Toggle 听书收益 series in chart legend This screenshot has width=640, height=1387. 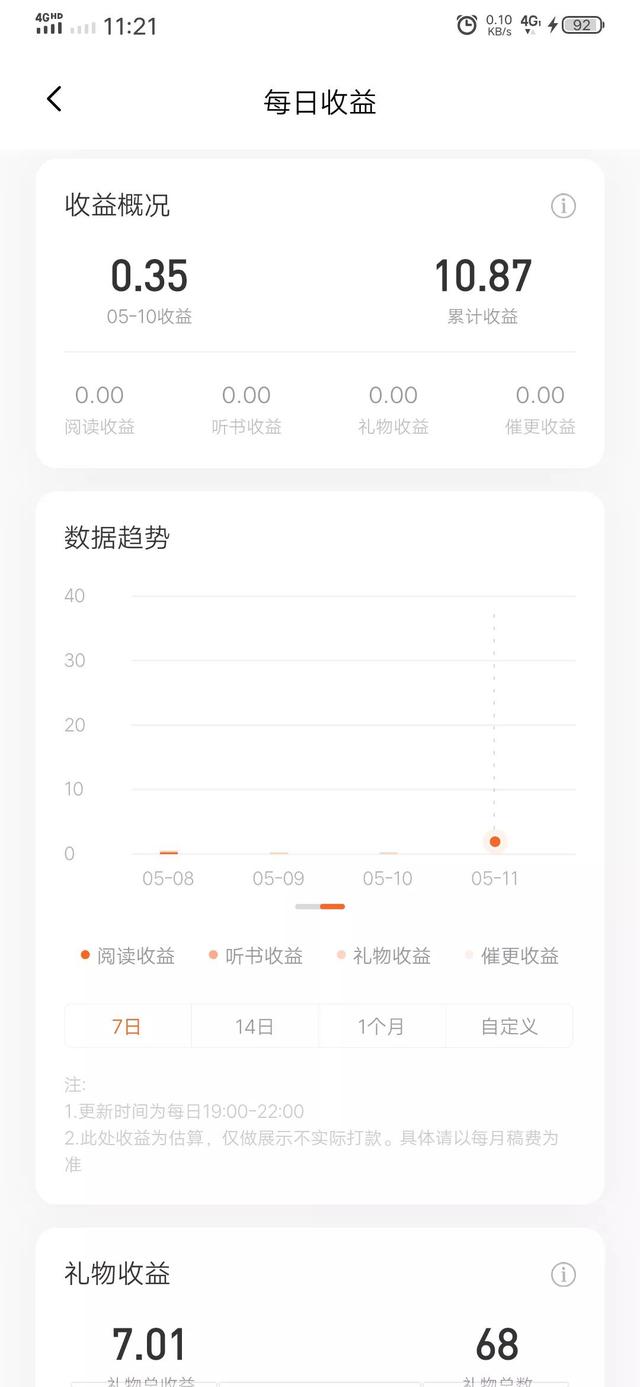pos(255,956)
